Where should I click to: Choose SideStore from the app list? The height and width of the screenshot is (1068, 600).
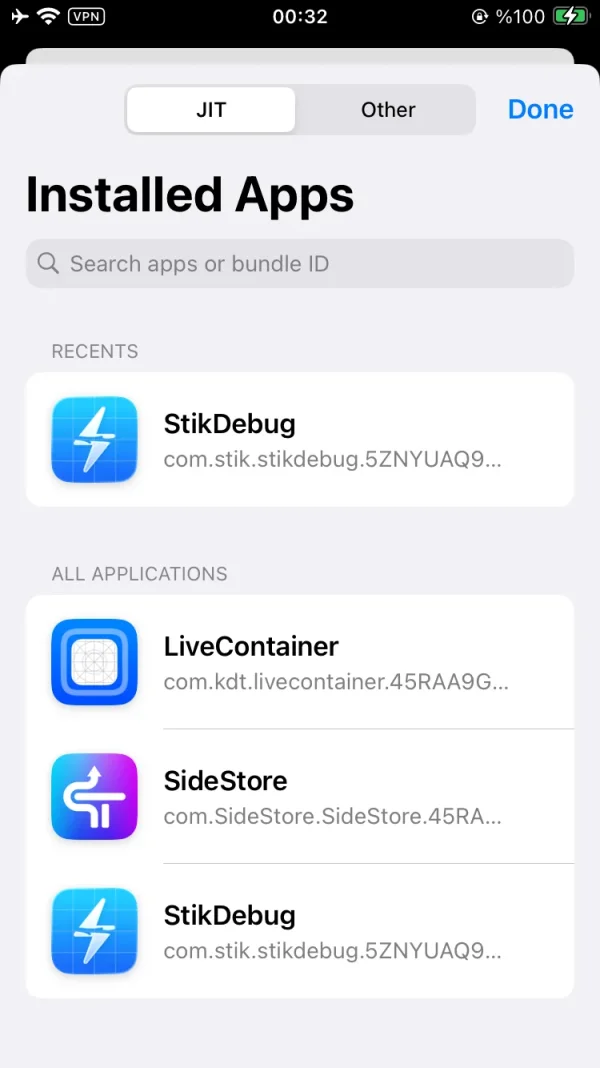point(300,796)
